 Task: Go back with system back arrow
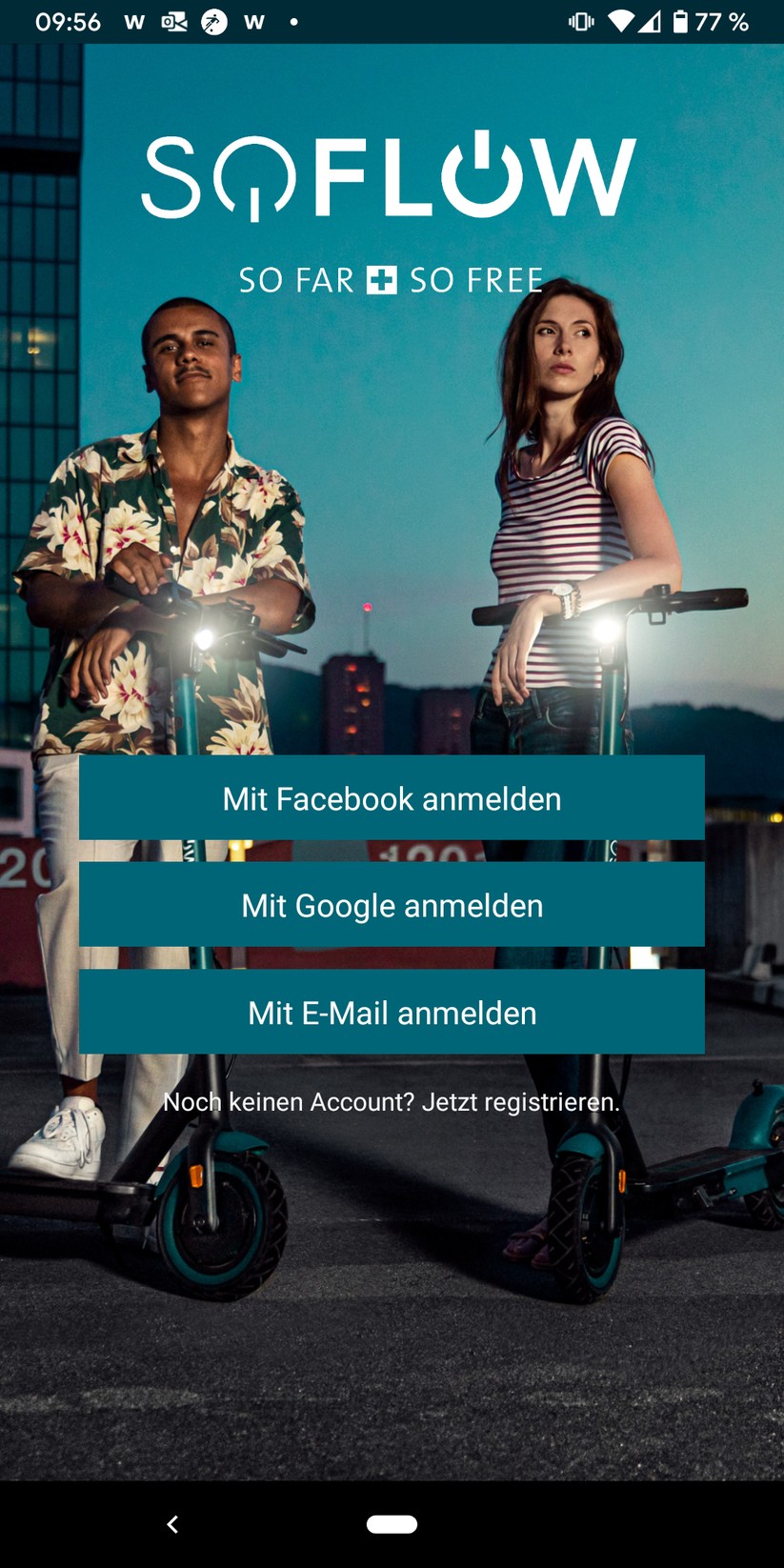coord(172,1524)
